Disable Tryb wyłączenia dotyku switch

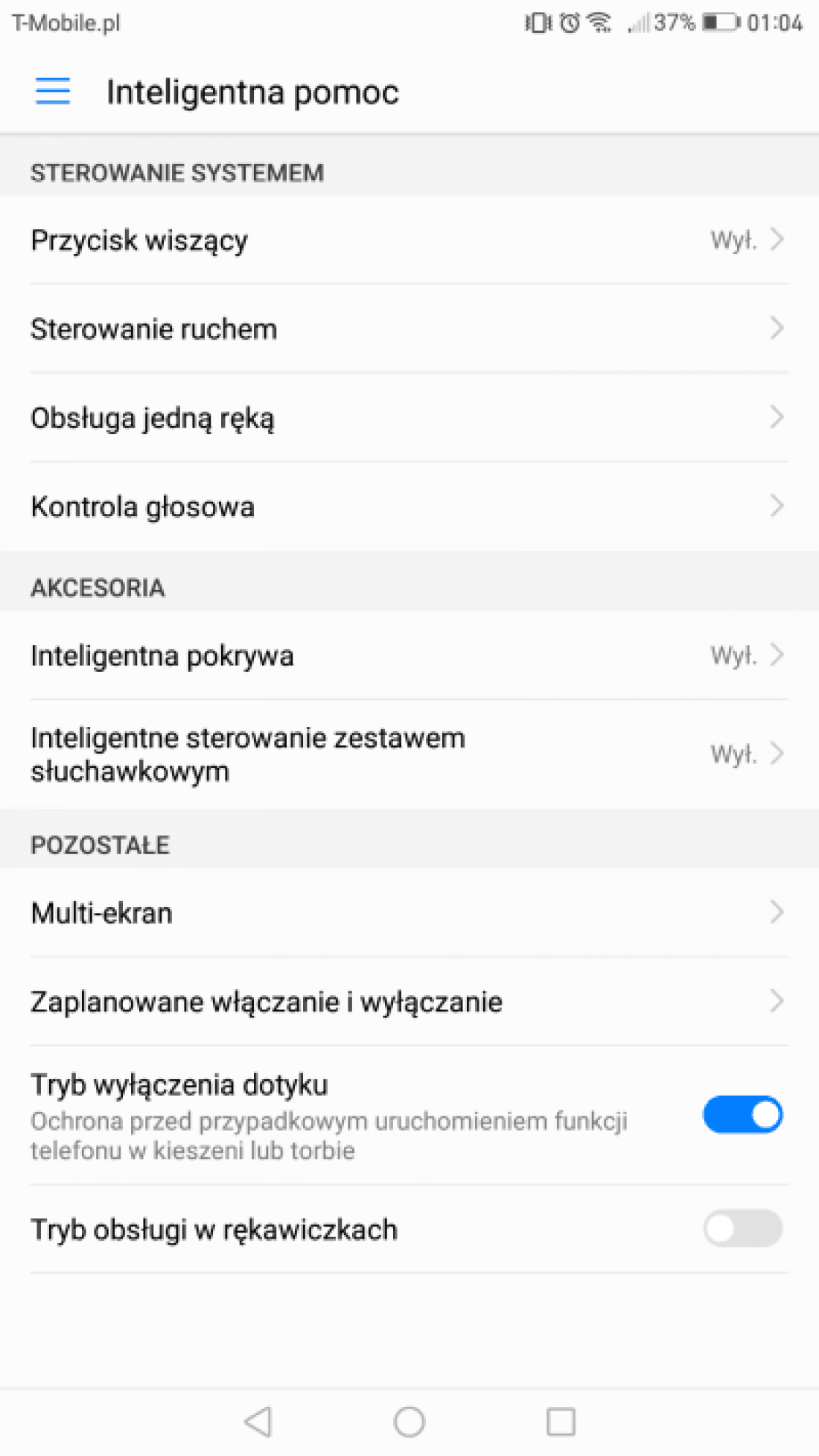[x=742, y=1114]
